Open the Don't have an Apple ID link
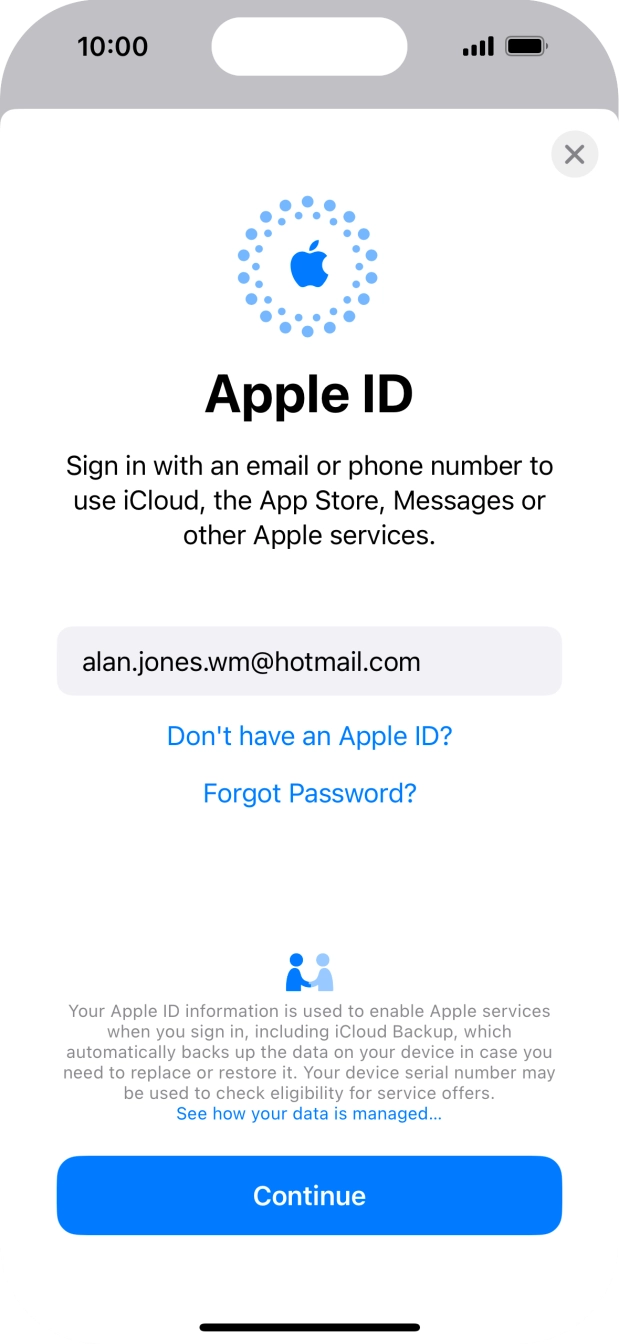The width and height of the screenshot is (619, 1344). coord(309,736)
